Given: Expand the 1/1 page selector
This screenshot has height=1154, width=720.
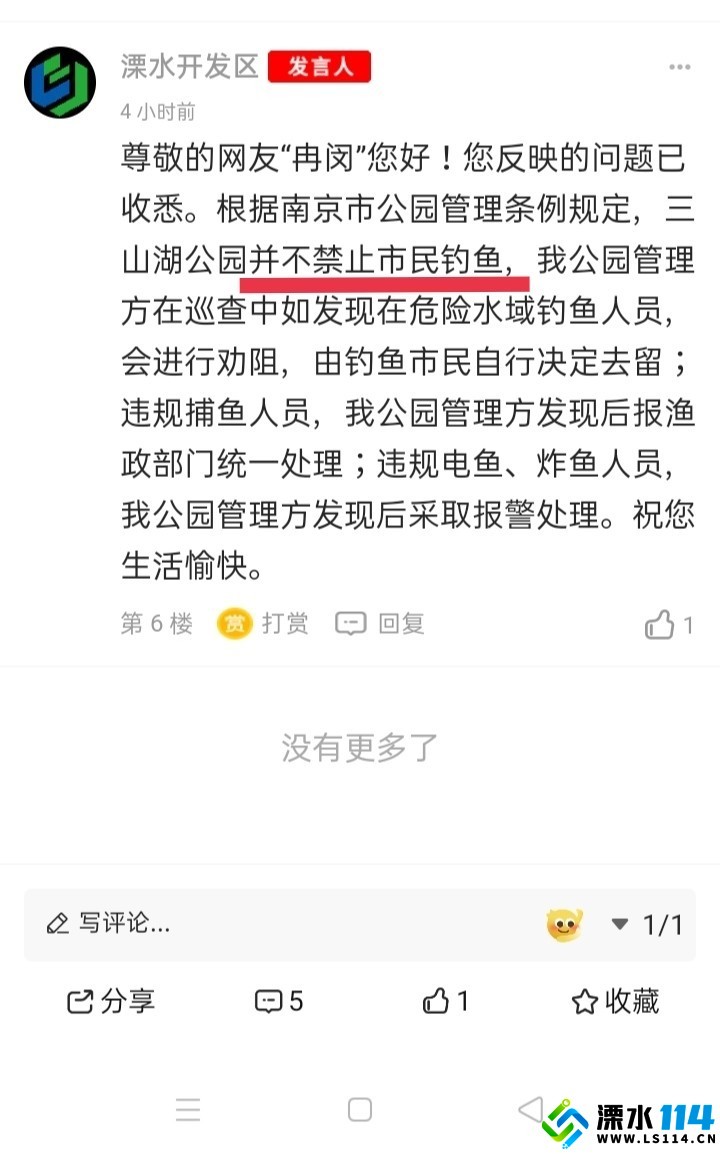Looking at the screenshot, I should point(647,924).
